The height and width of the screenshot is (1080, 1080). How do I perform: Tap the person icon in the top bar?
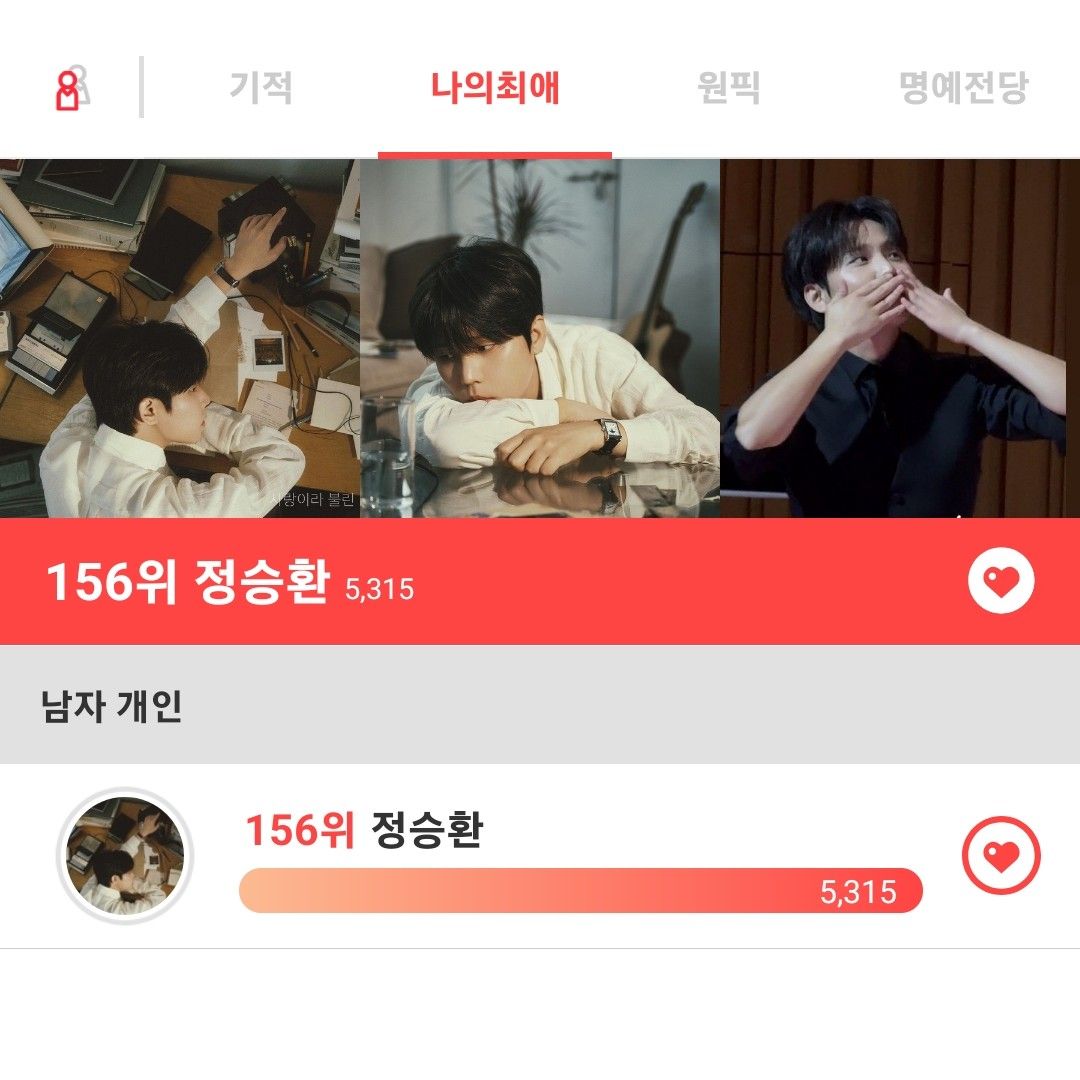(71, 89)
